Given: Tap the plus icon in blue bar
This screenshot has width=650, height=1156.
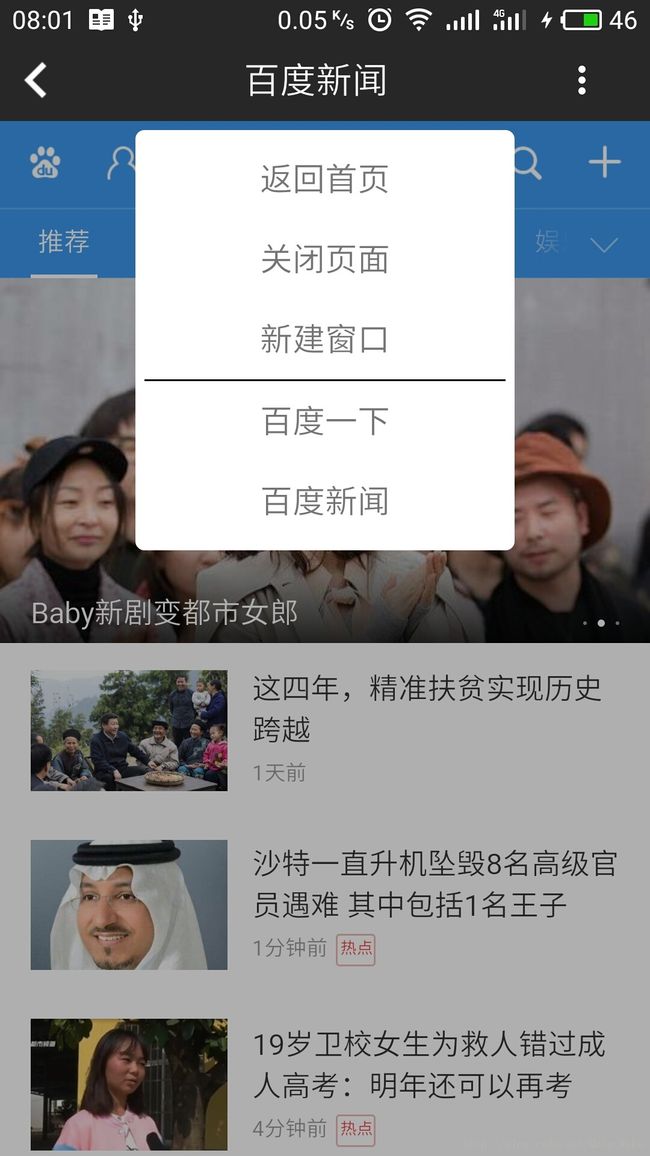Looking at the screenshot, I should (x=604, y=162).
